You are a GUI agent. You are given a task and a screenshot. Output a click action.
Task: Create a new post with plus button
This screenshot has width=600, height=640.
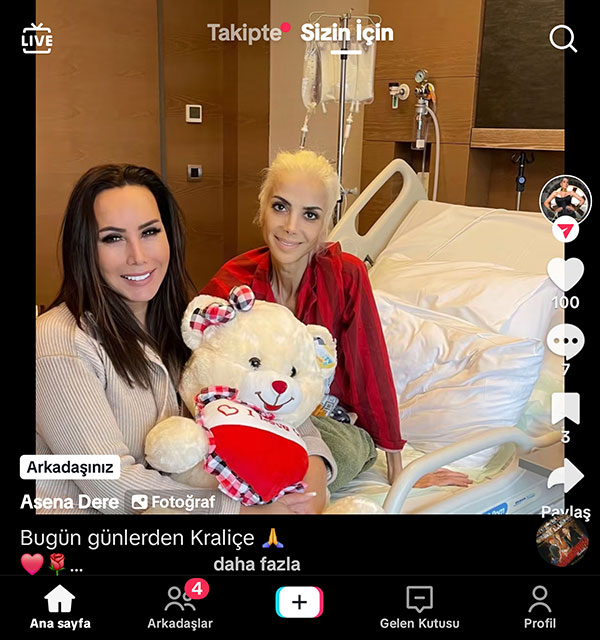point(299,602)
